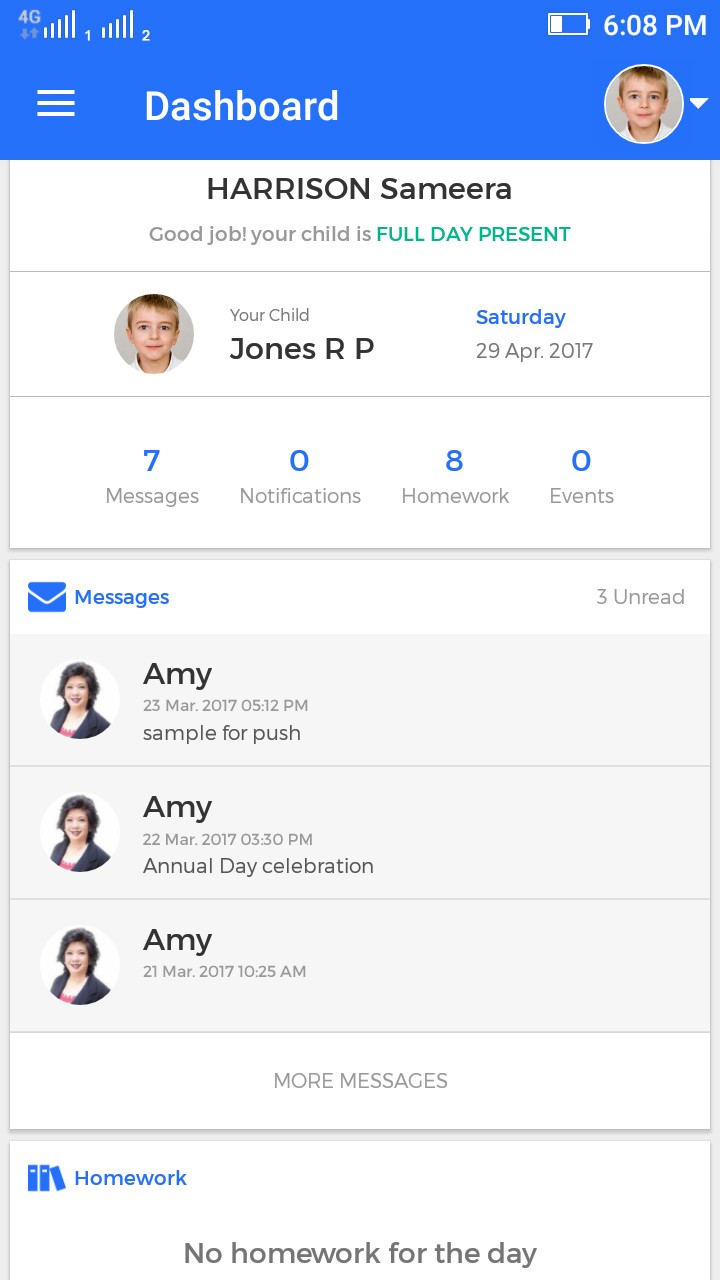Open the 8 Homework counter
The width and height of the screenshot is (720, 1280).
455,476
